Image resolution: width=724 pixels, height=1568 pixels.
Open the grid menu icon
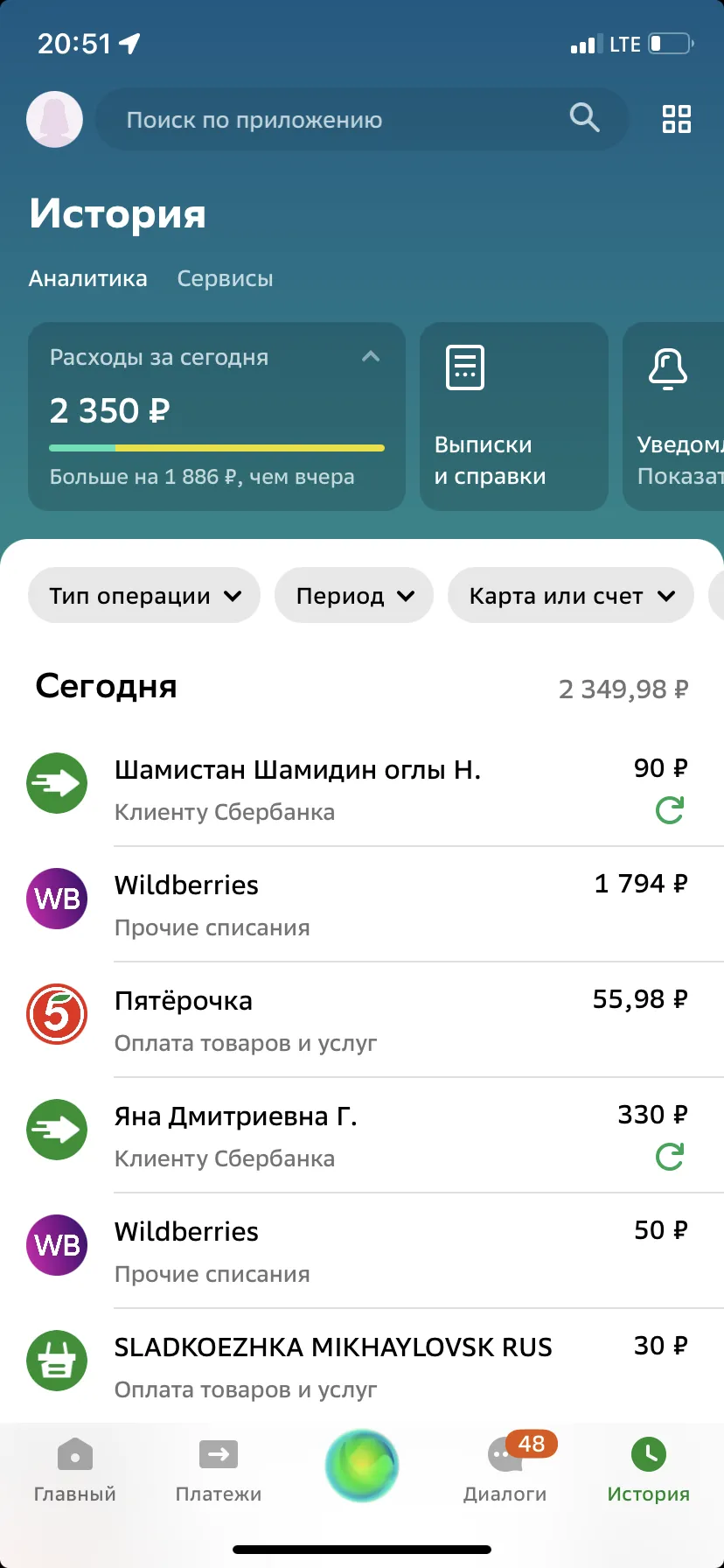tap(676, 119)
